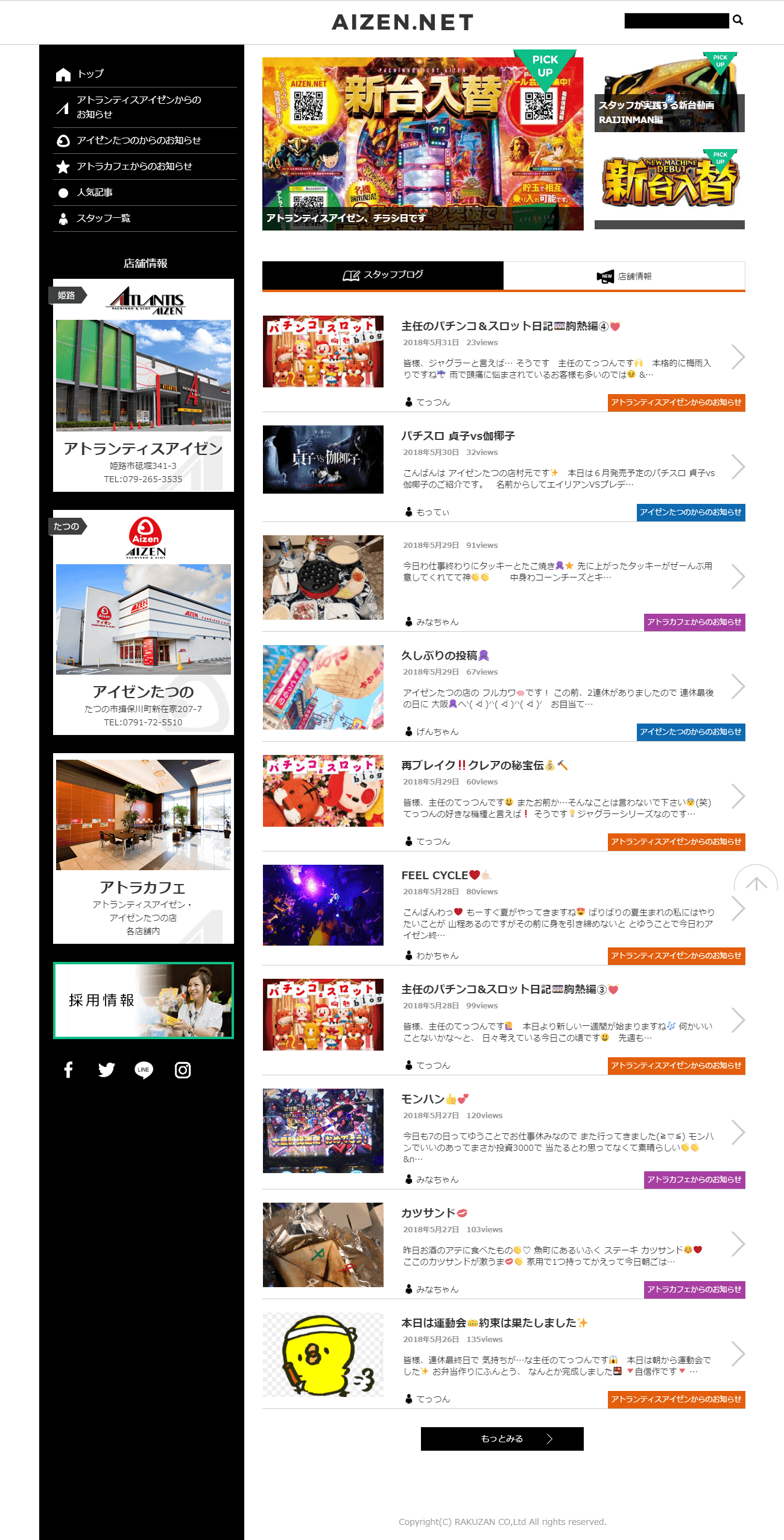The width and height of the screenshot is (784, 1540).
Task: Open the Instagram icon
Action: pyautogui.click(x=183, y=1070)
